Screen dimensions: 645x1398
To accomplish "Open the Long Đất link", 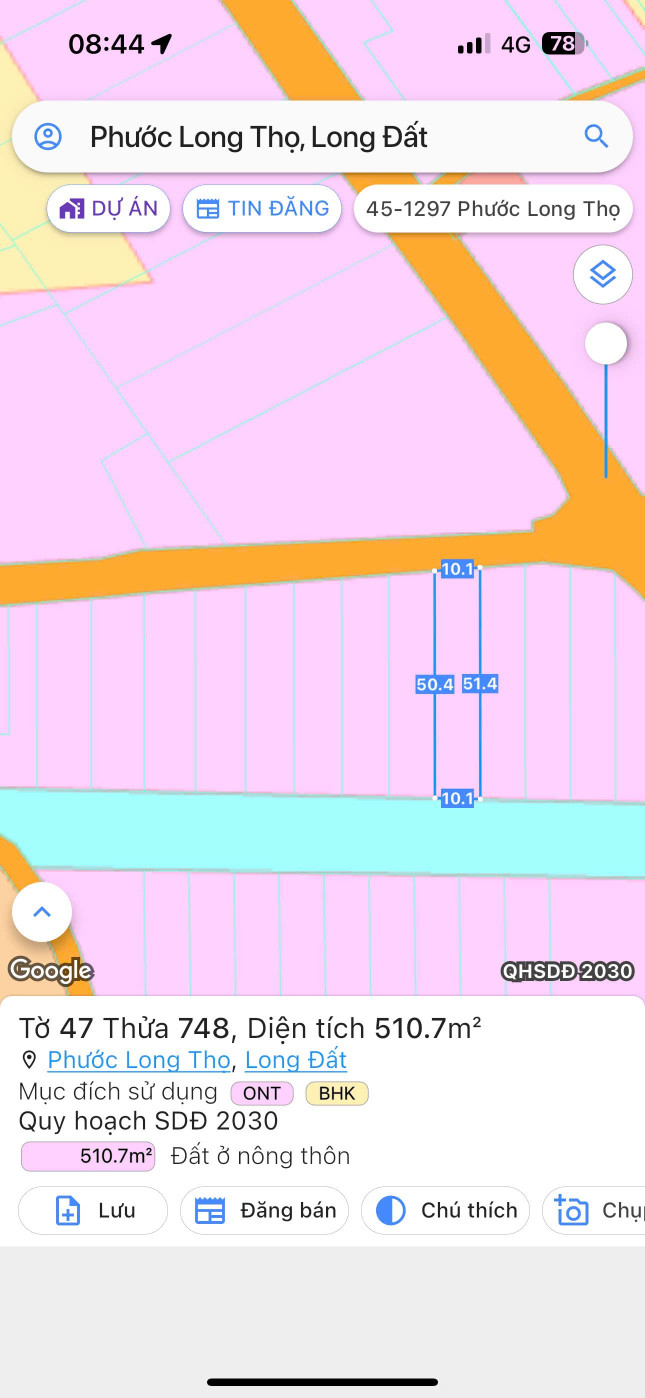I will (x=296, y=1060).
